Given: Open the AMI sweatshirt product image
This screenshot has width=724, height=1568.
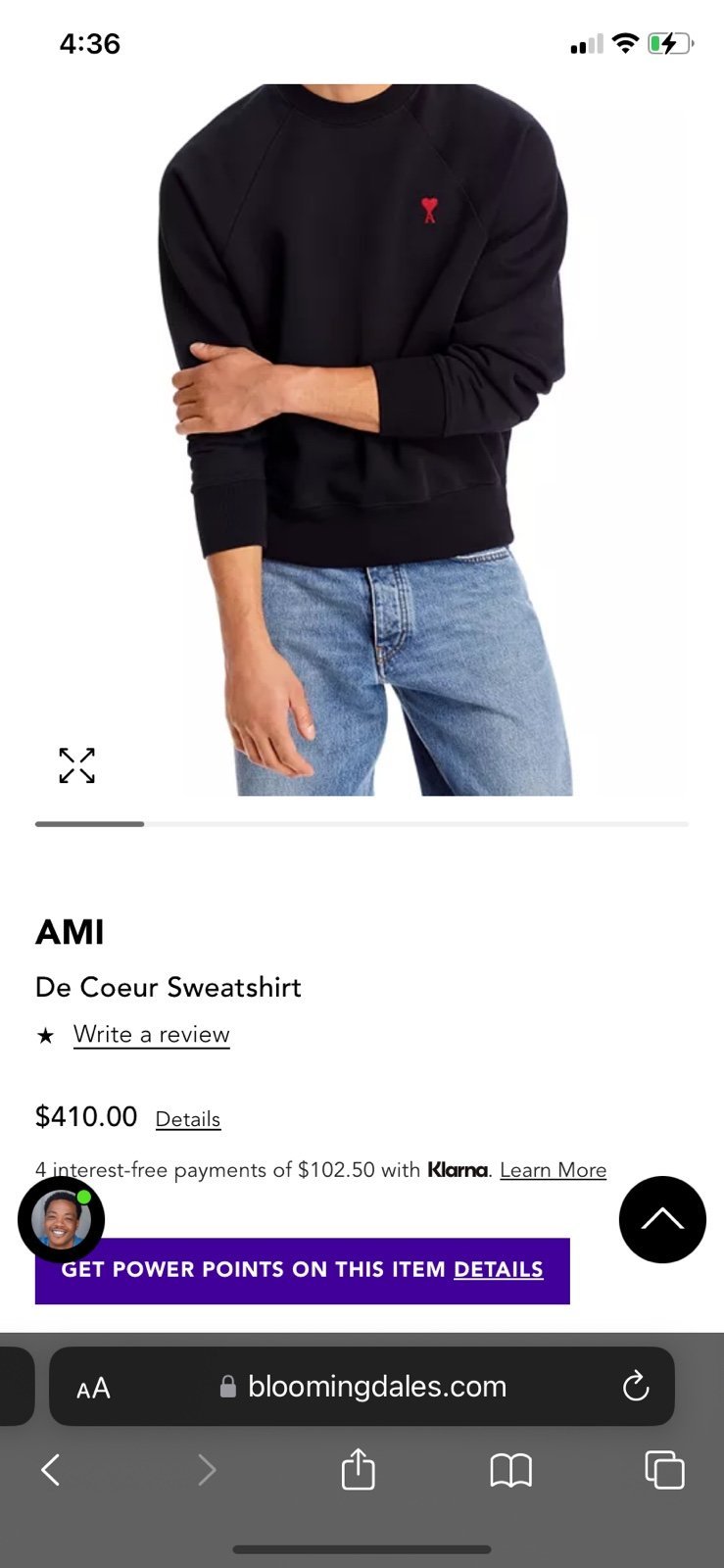Looking at the screenshot, I should (362, 440).
